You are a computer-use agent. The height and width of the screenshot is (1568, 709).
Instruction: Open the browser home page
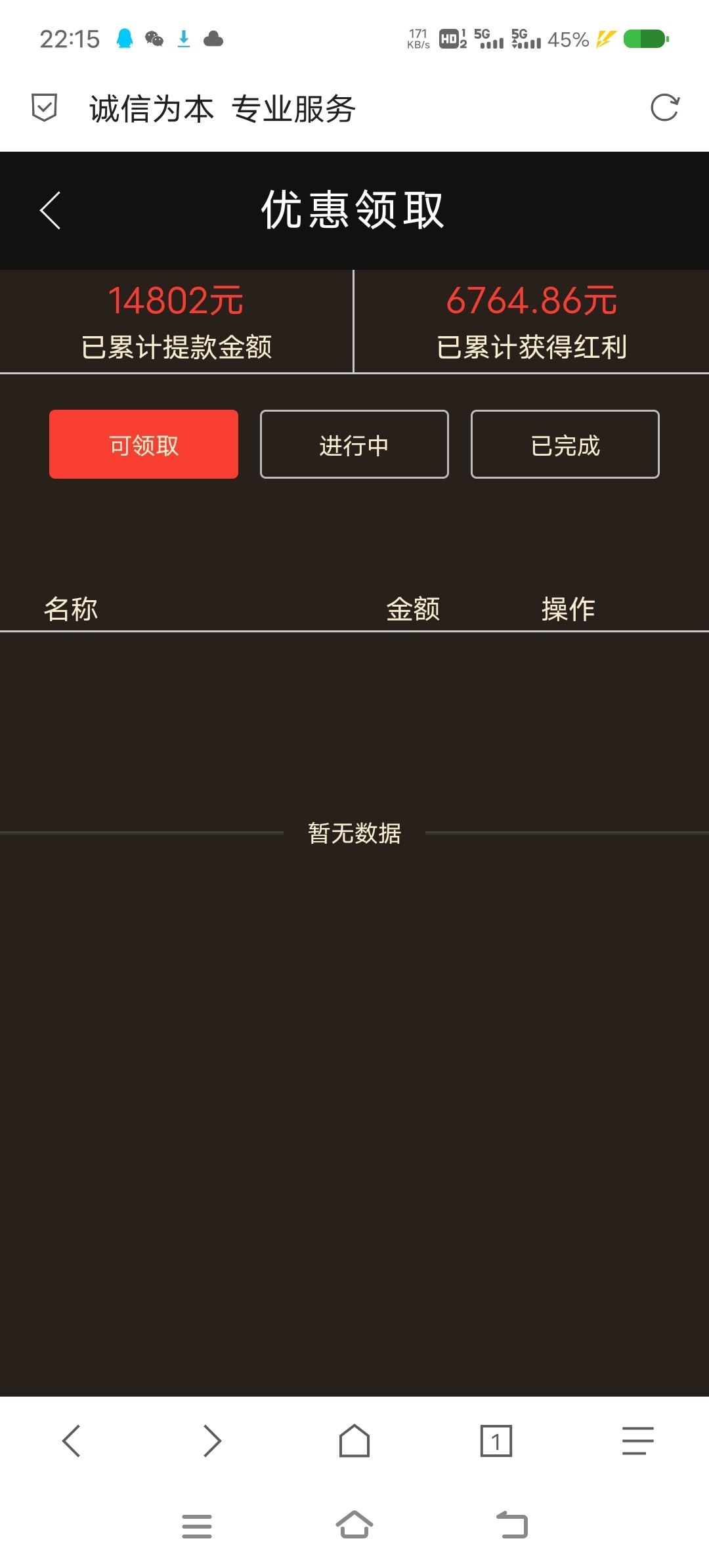tap(354, 1441)
